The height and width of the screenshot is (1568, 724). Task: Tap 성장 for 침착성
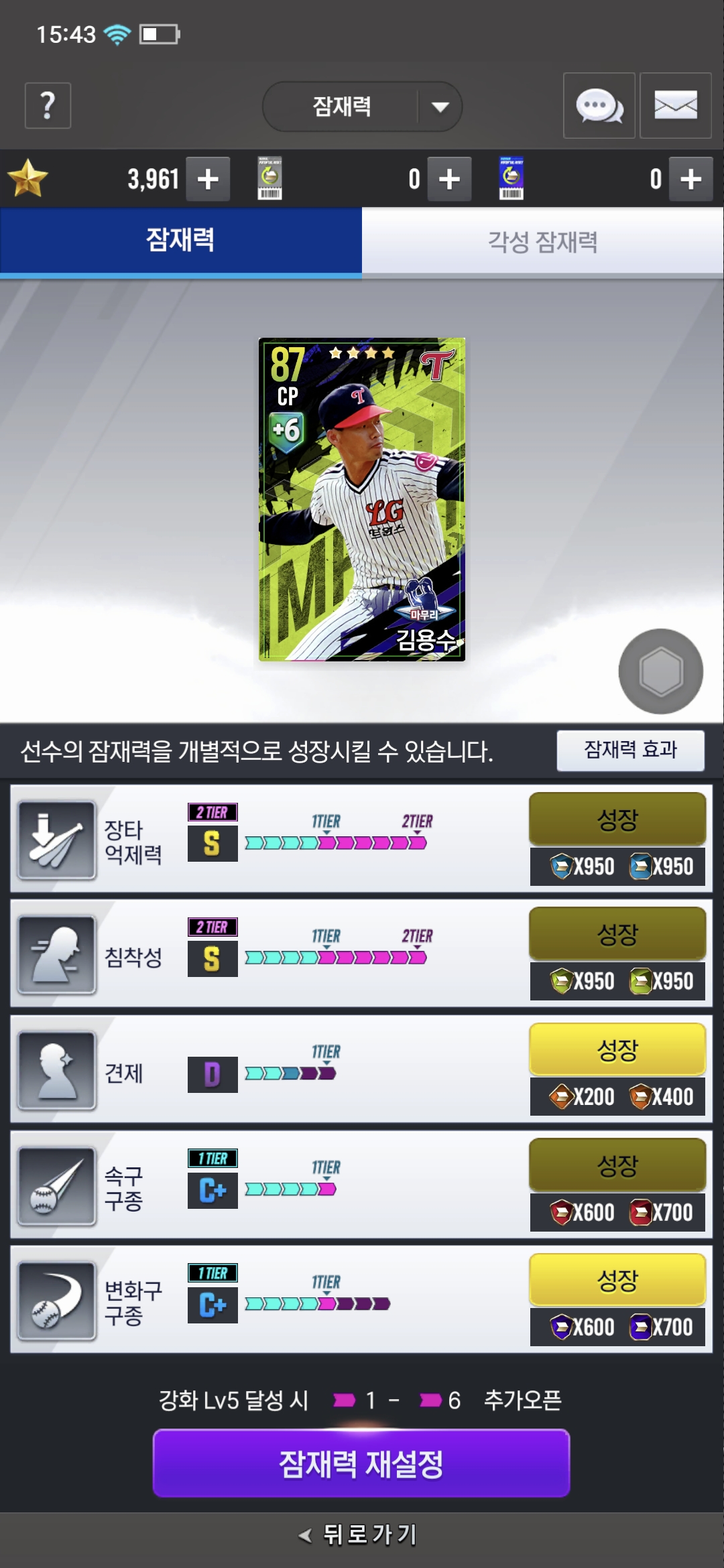click(x=617, y=933)
